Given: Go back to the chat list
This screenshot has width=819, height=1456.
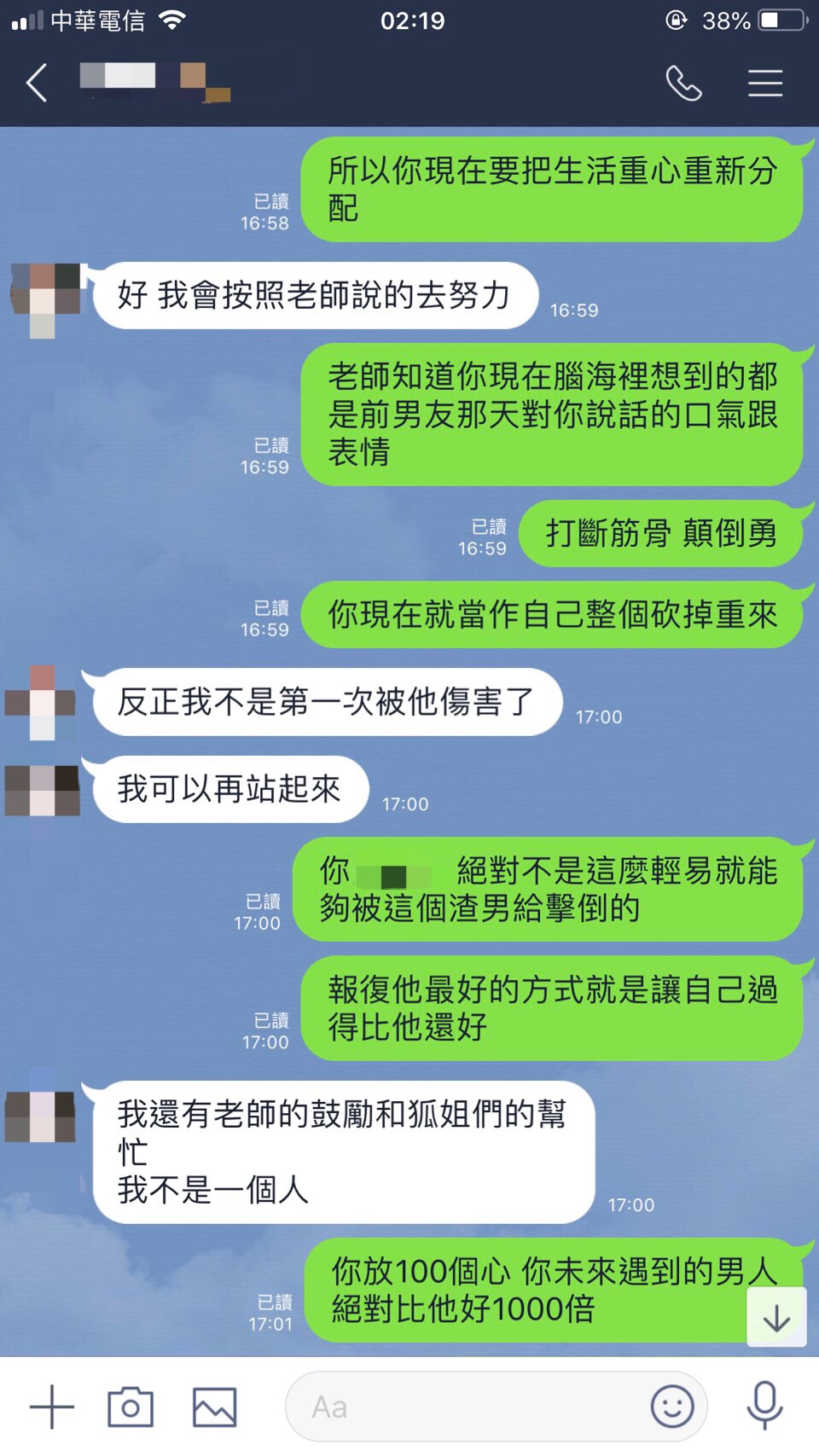Looking at the screenshot, I should [37, 84].
